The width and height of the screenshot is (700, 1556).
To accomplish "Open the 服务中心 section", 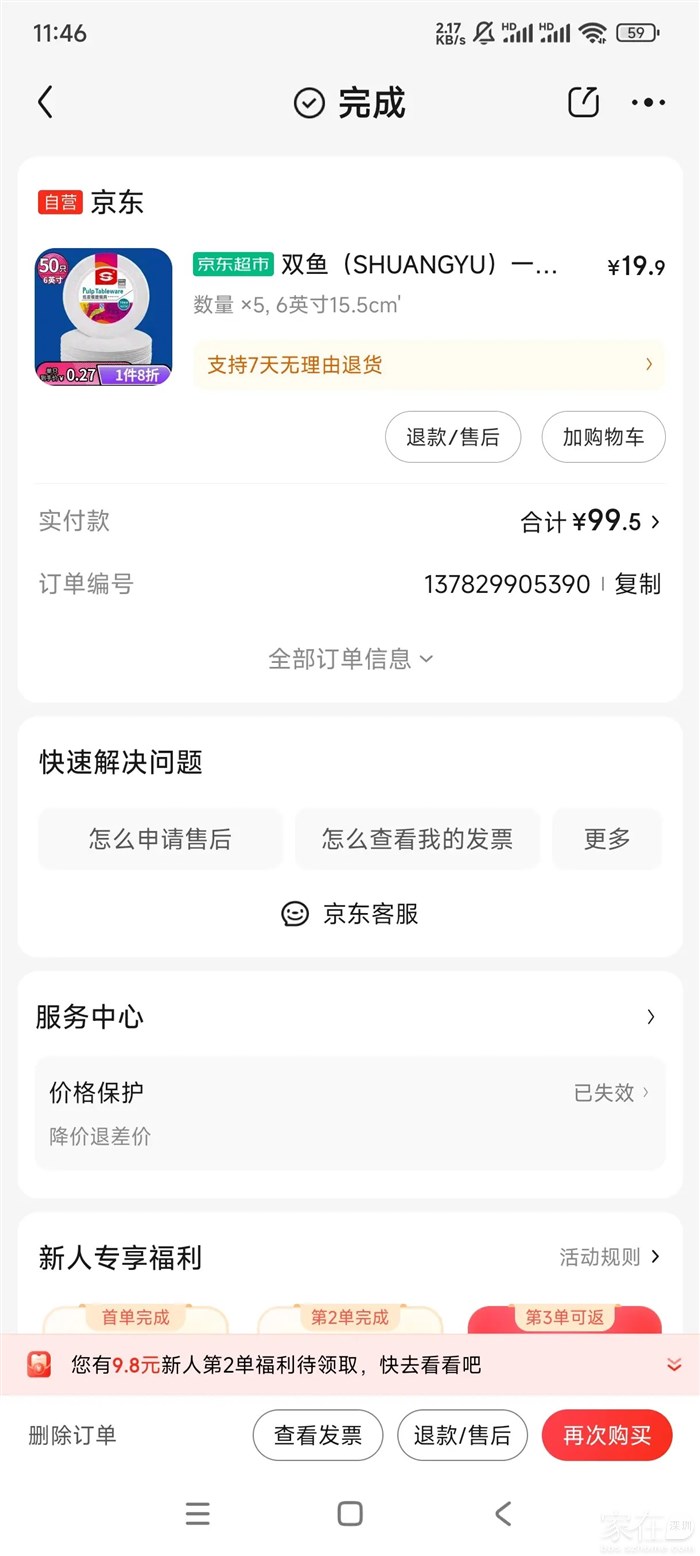I will coord(350,1017).
